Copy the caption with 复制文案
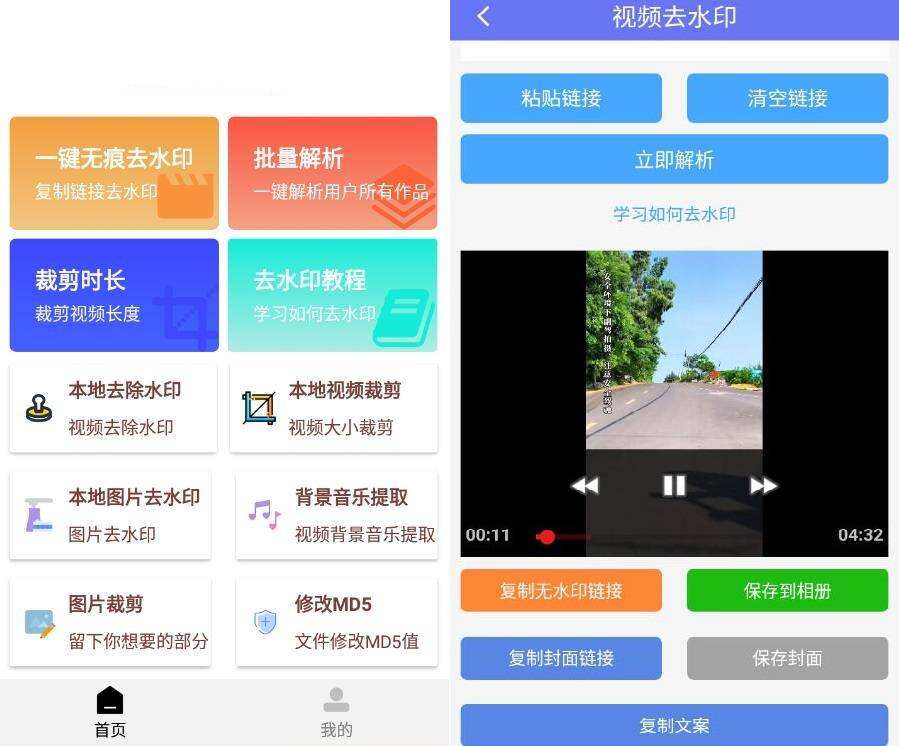 (674, 725)
